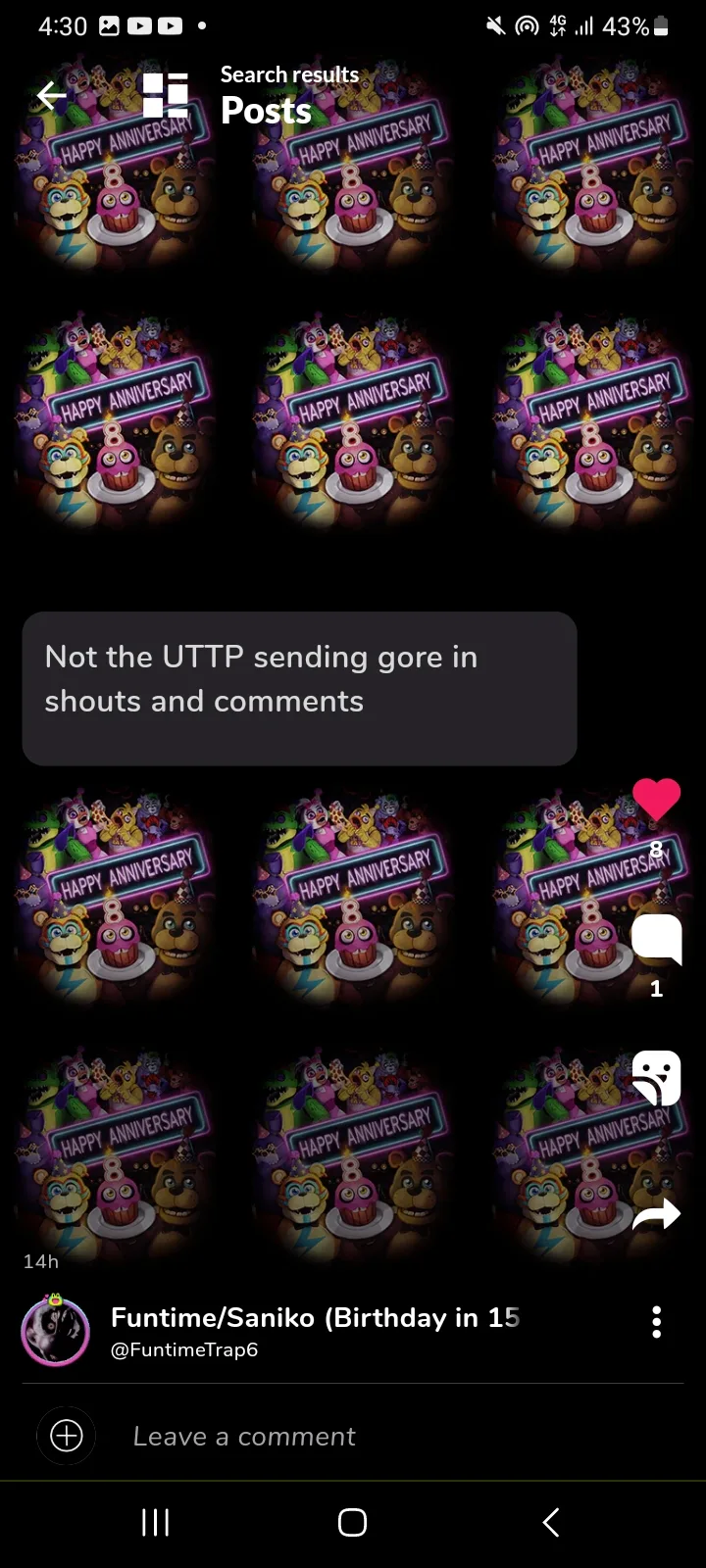Open the comments bubble on the post
706x1568 pixels.
[656, 940]
